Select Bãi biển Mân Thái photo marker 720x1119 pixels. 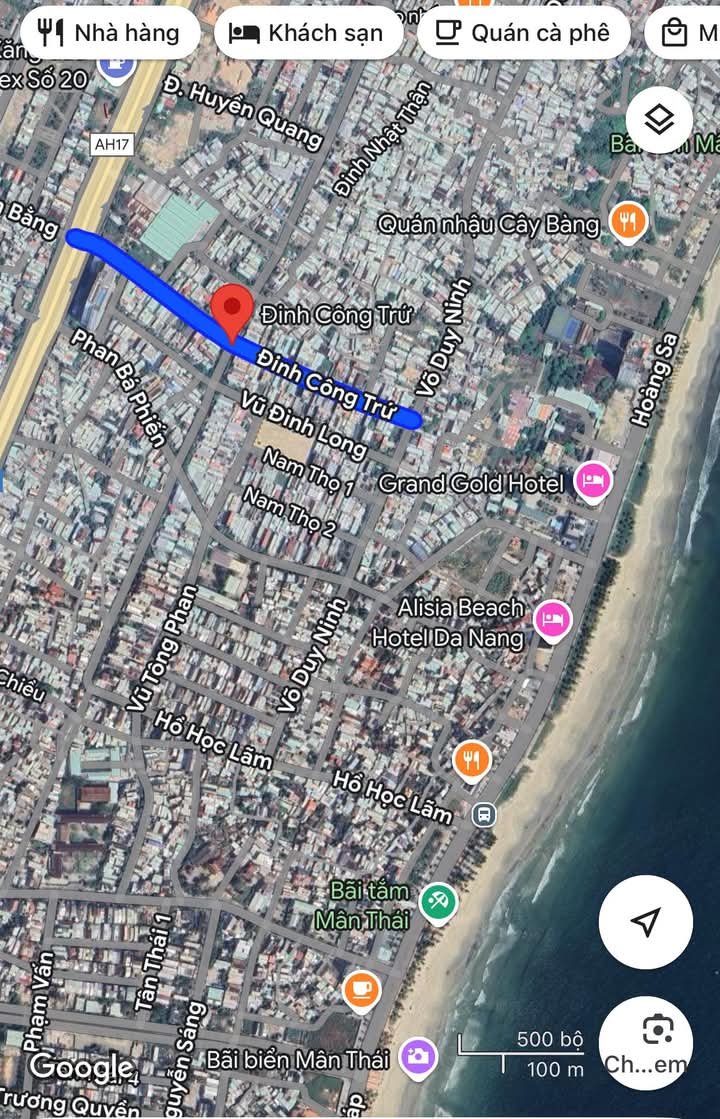pyautogui.click(x=417, y=1056)
